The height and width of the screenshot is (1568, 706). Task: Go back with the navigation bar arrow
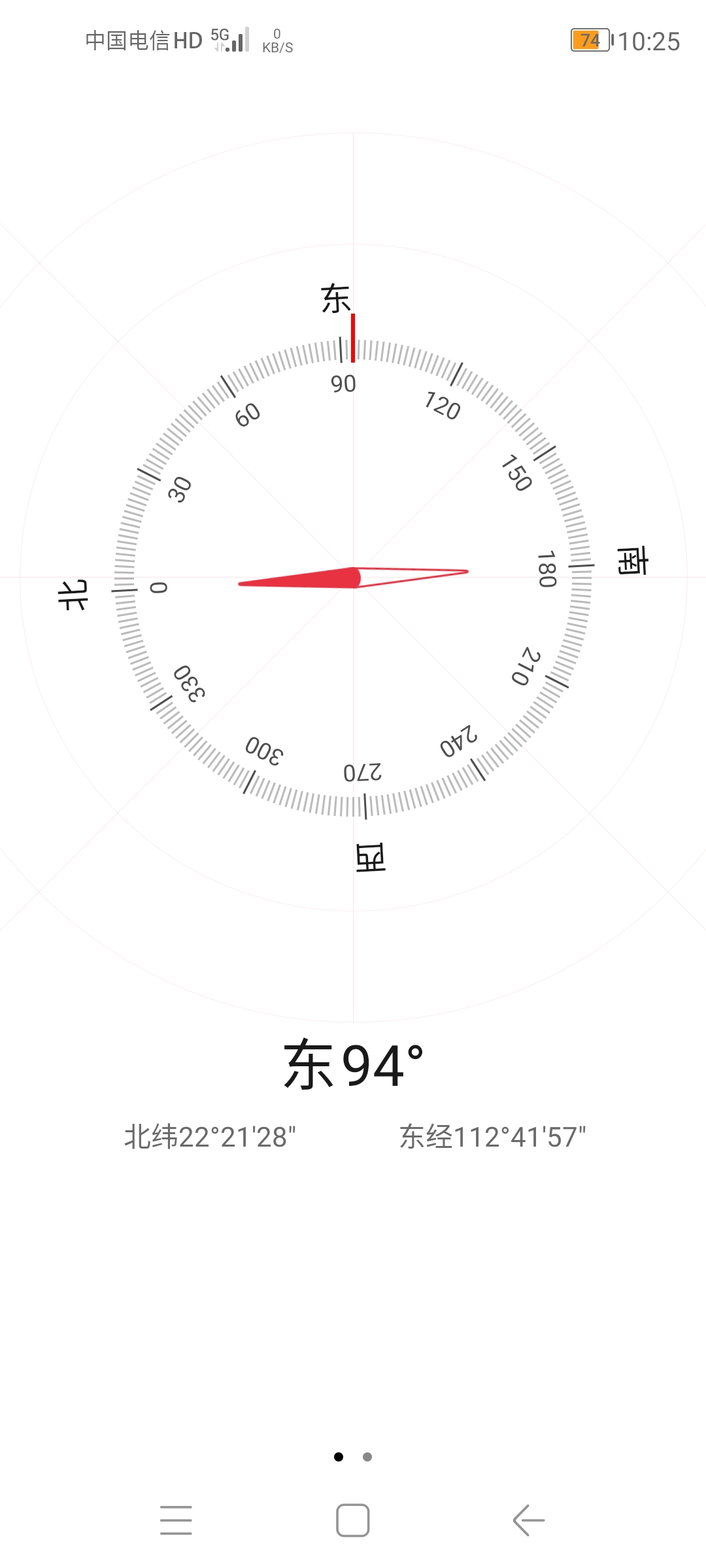pos(529,1520)
